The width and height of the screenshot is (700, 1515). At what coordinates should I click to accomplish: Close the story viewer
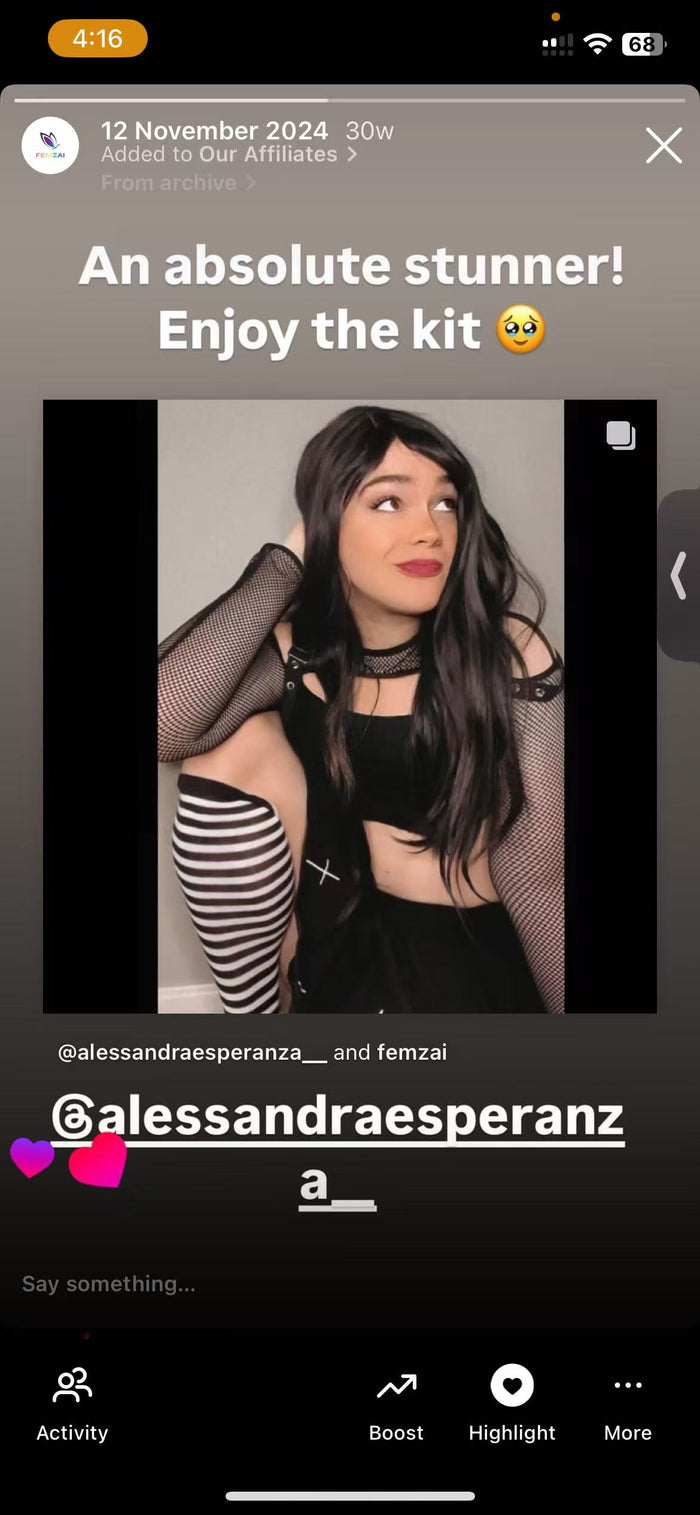tap(663, 146)
